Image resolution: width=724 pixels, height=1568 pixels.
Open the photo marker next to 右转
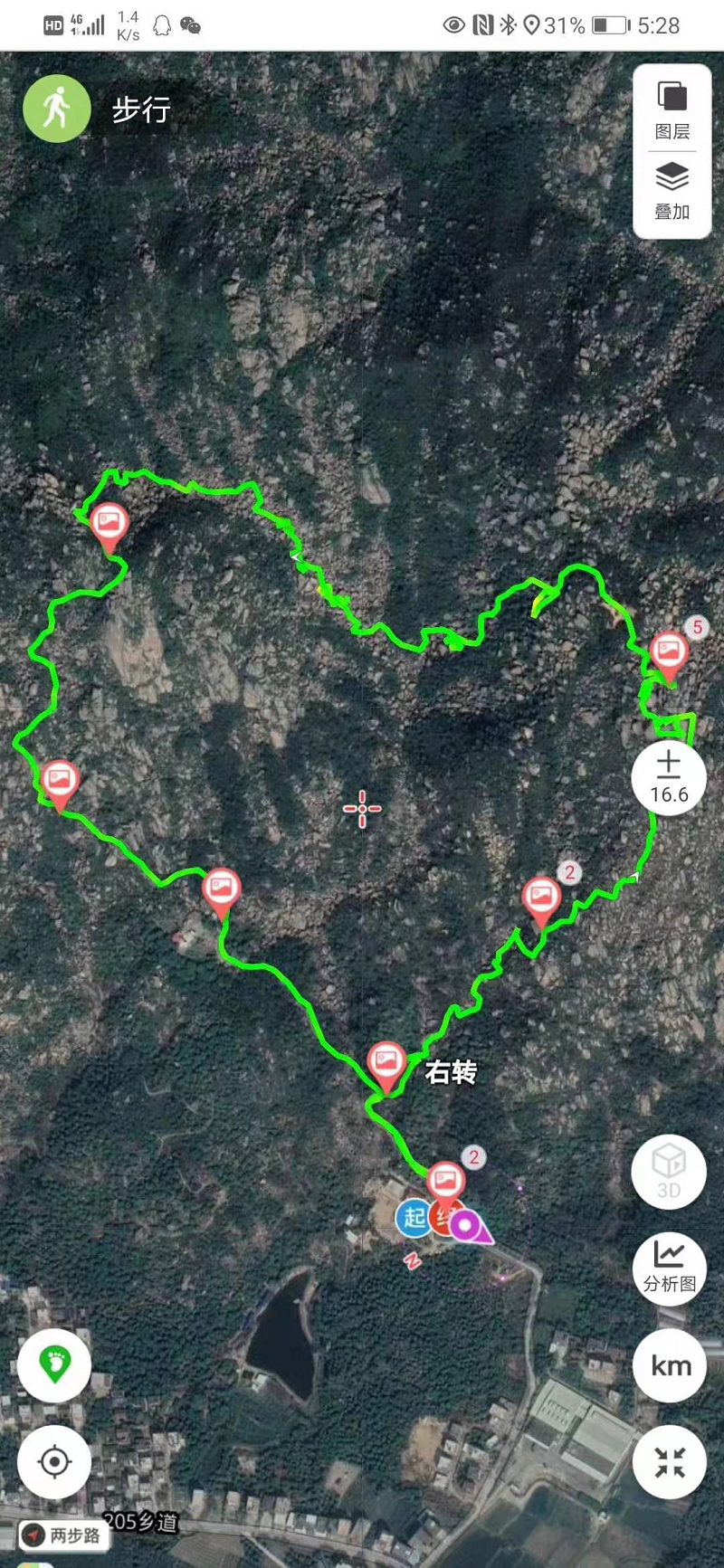tap(386, 1062)
